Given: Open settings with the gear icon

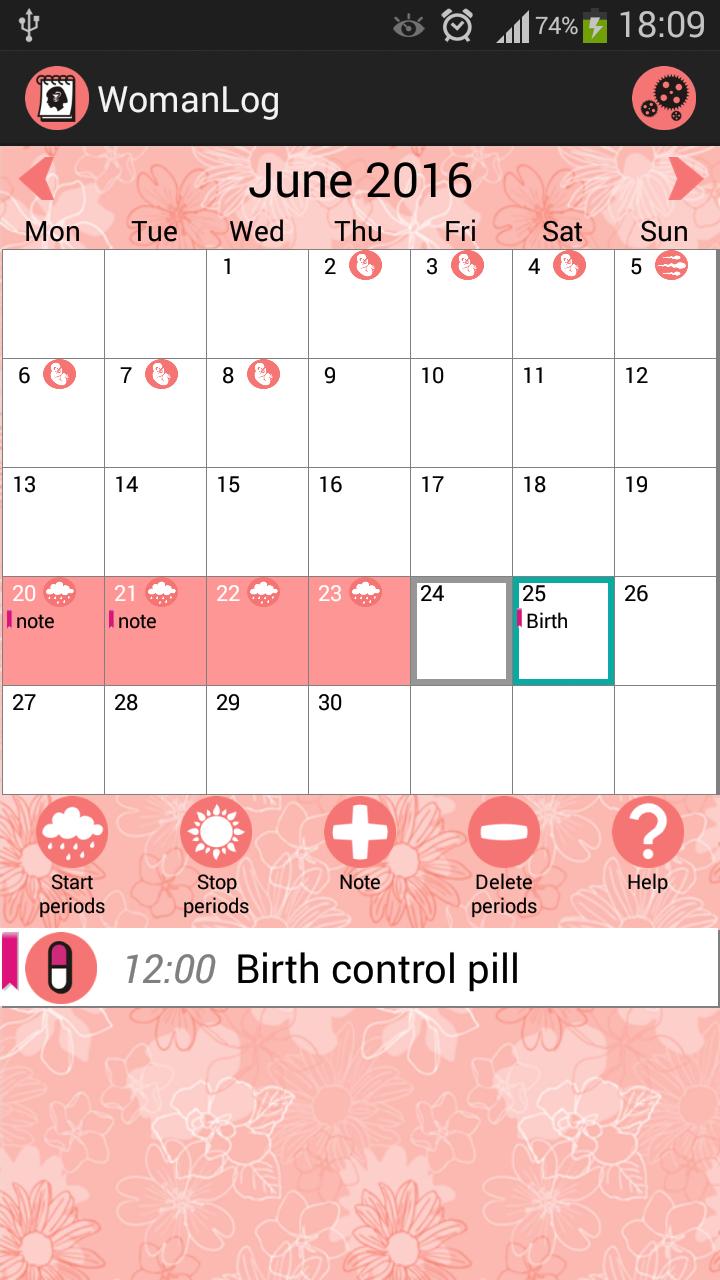Looking at the screenshot, I should pyautogui.click(x=664, y=97).
